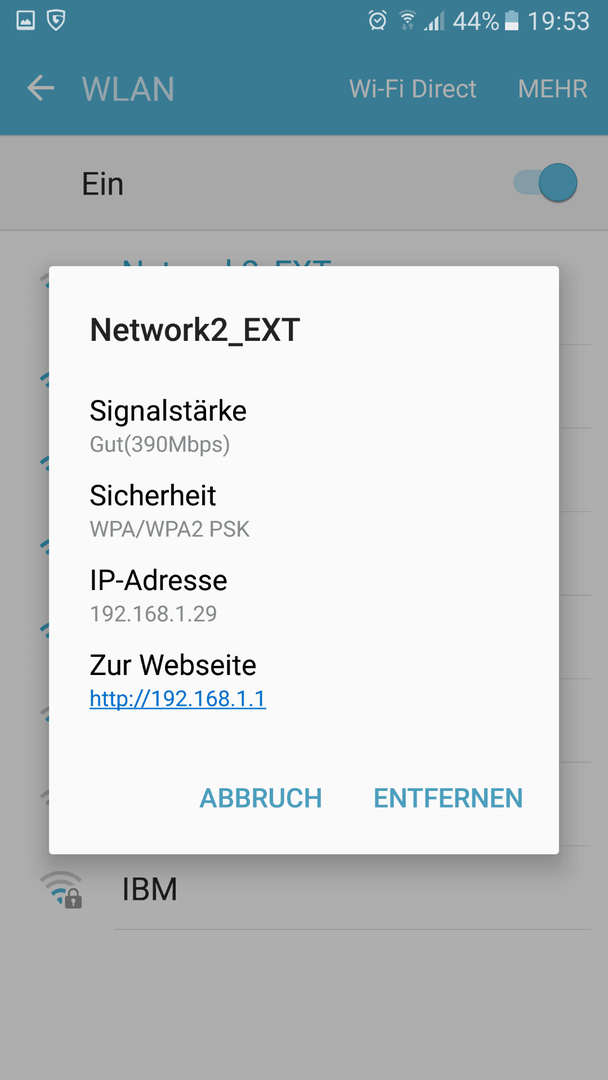Turn off the WLAN switch
Image resolution: width=608 pixels, height=1080 pixels.
pyautogui.click(x=545, y=183)
